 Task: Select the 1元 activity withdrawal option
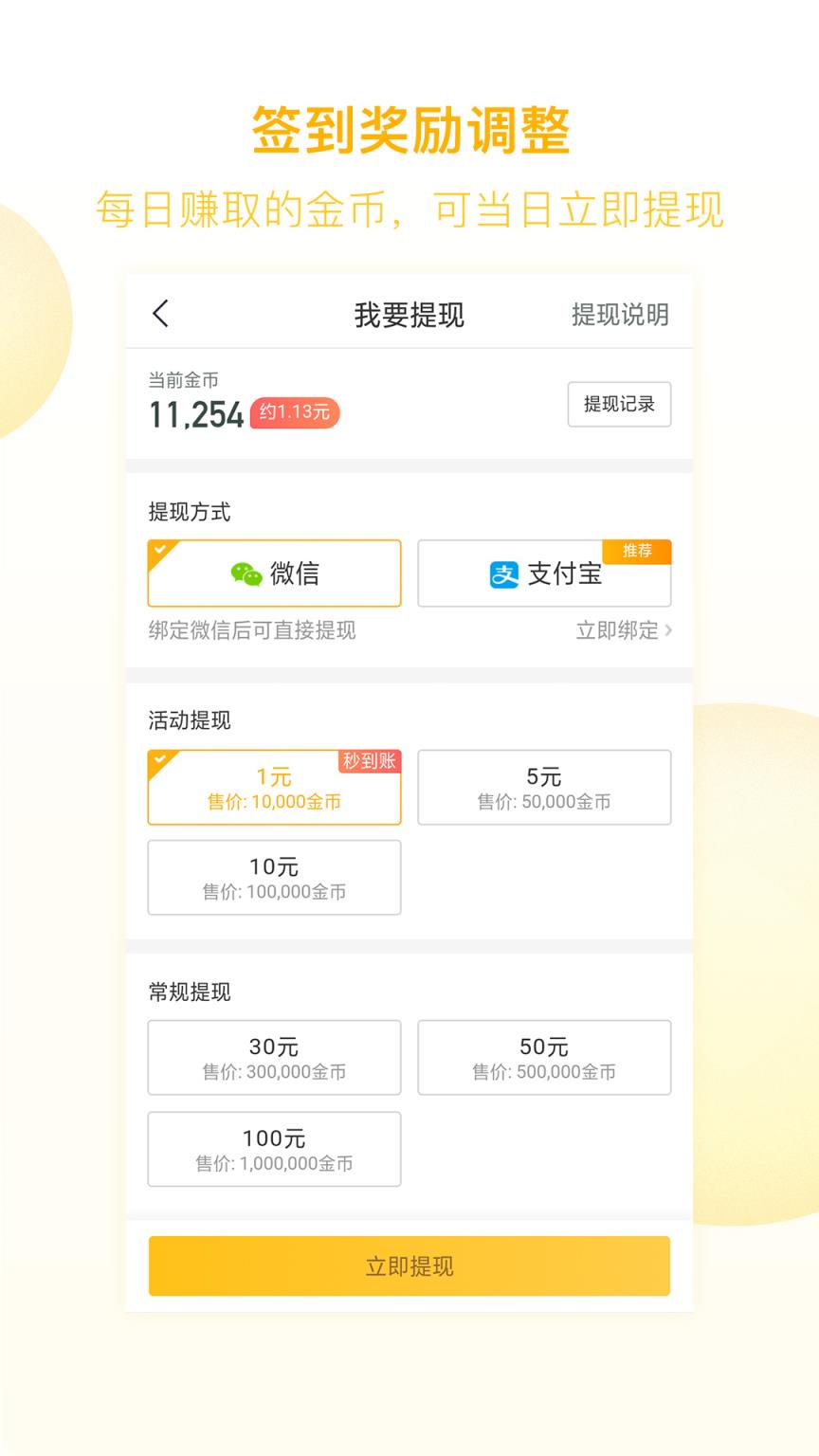tap(274, 788)
